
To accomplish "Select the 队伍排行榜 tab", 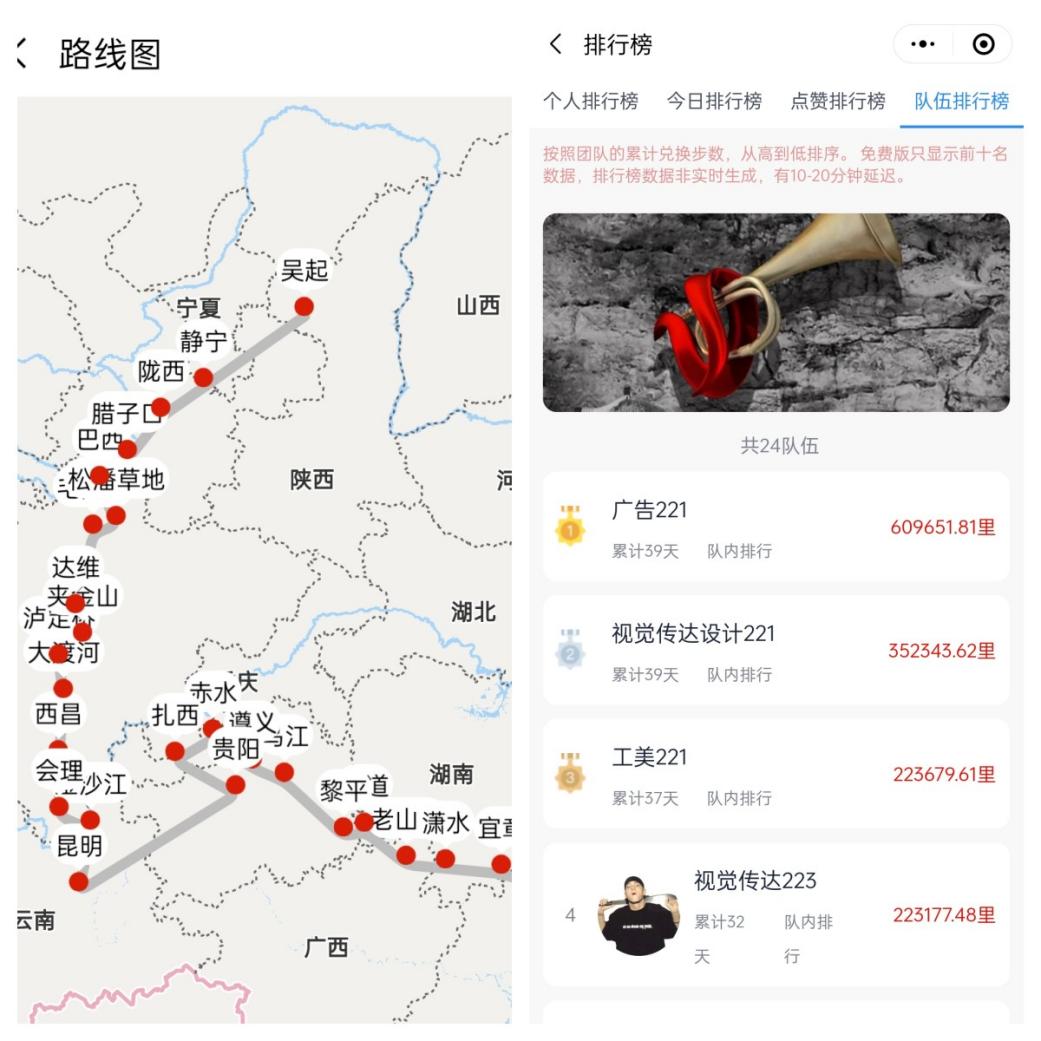I will tap(961, 101).
